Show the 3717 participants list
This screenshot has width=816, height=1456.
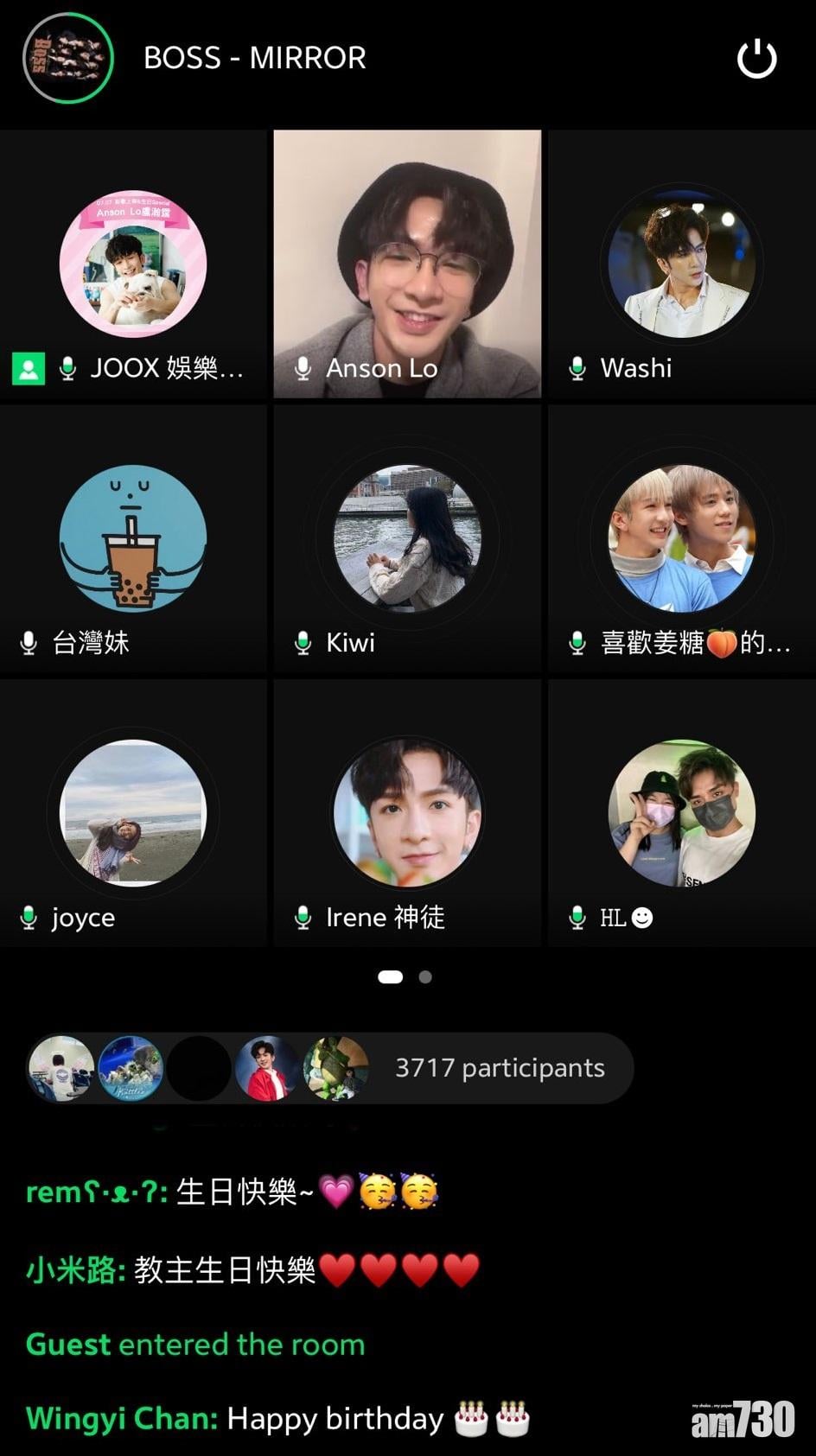coord(500,1068)
